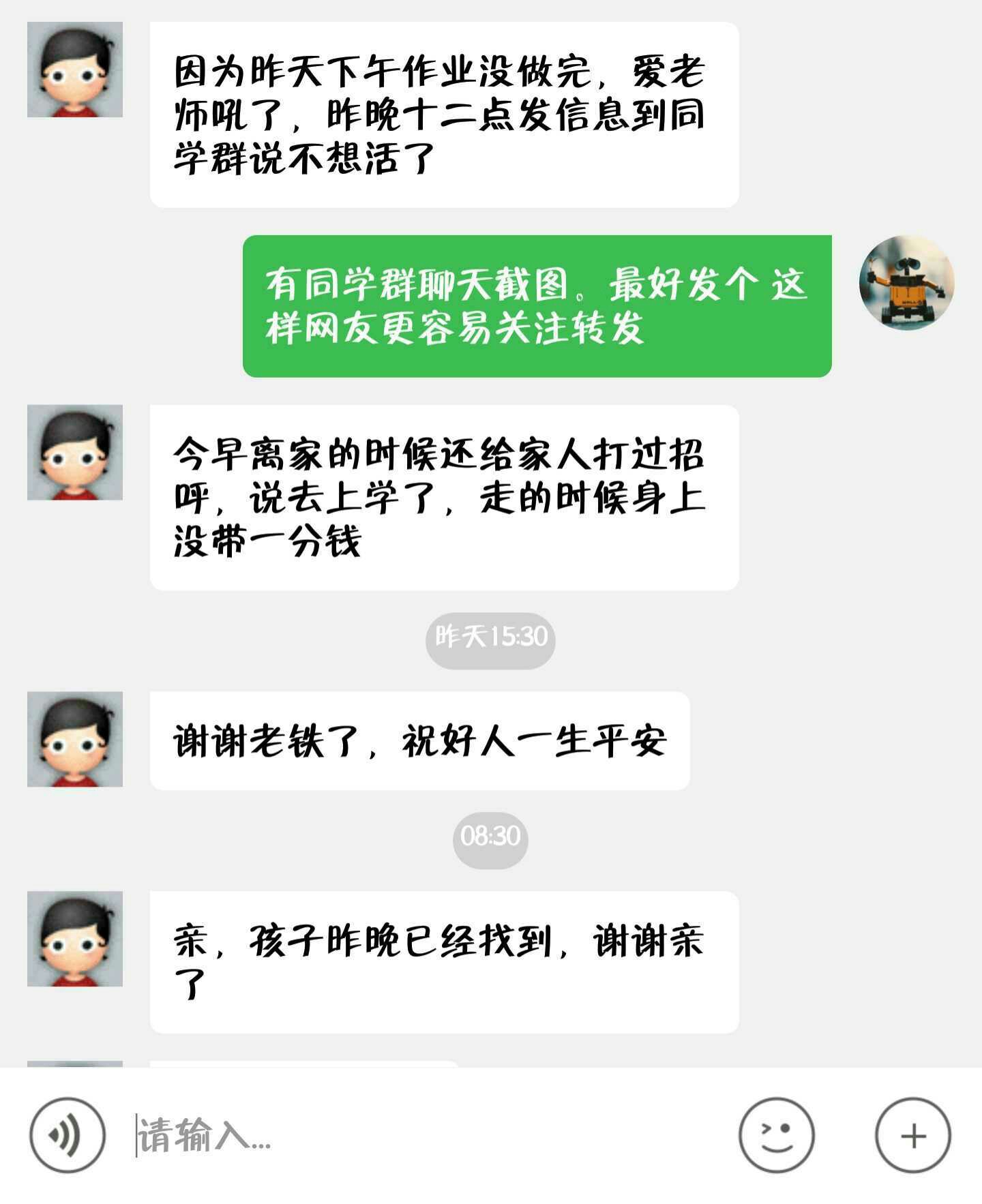Tap the voice input microphone icon
This screenshot has height=1204, width=982.
click(x=67, y=1134)
